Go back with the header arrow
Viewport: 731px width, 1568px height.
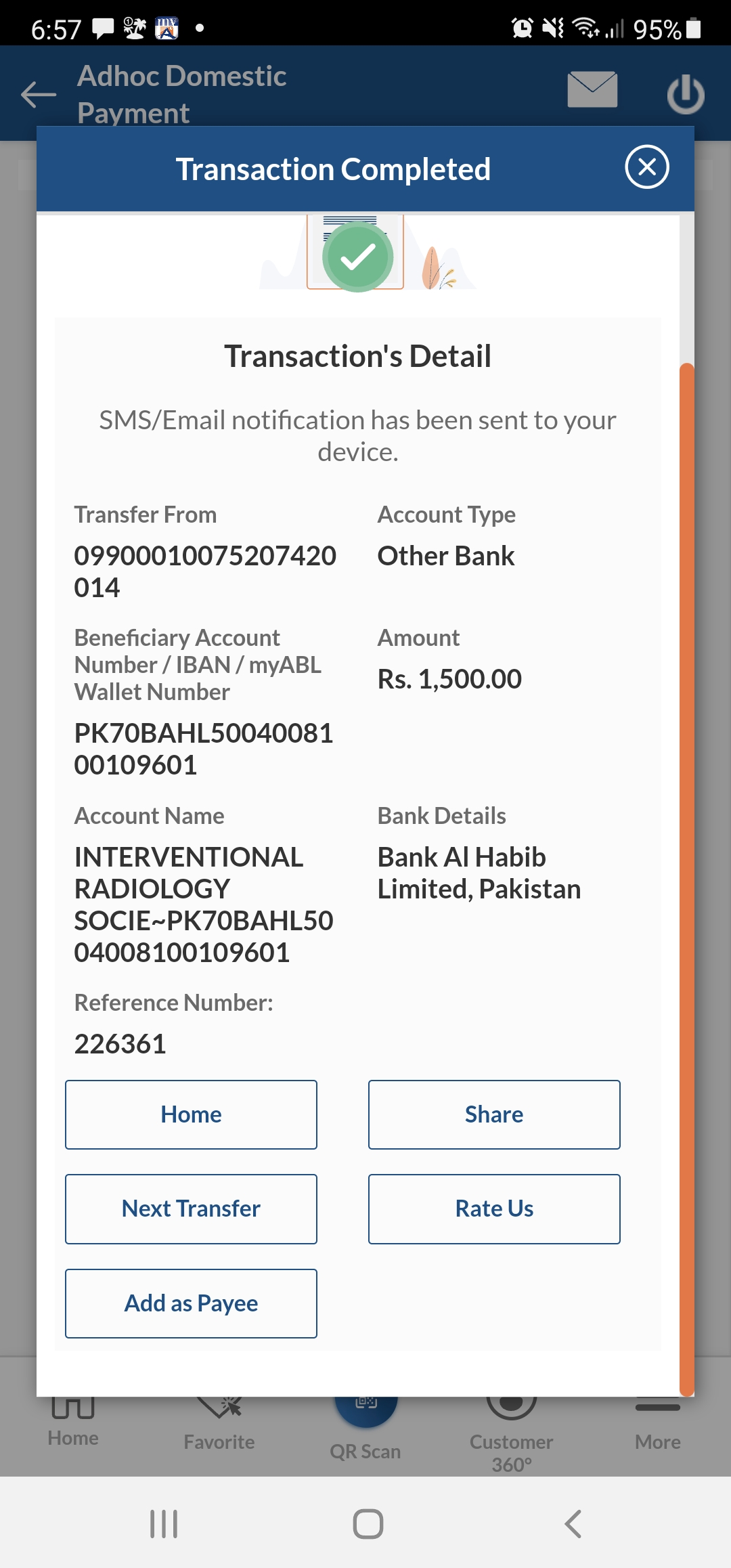pos(39,94)
